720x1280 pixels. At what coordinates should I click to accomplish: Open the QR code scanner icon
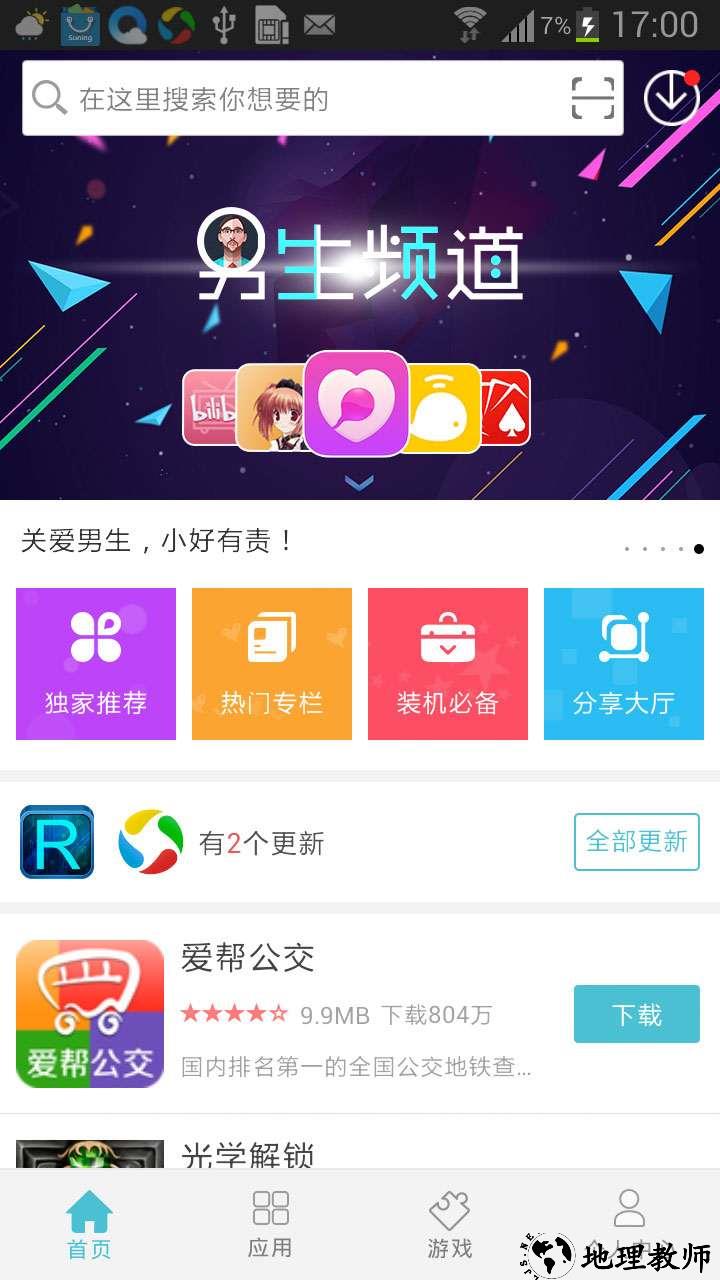click(x=592, y=98)
